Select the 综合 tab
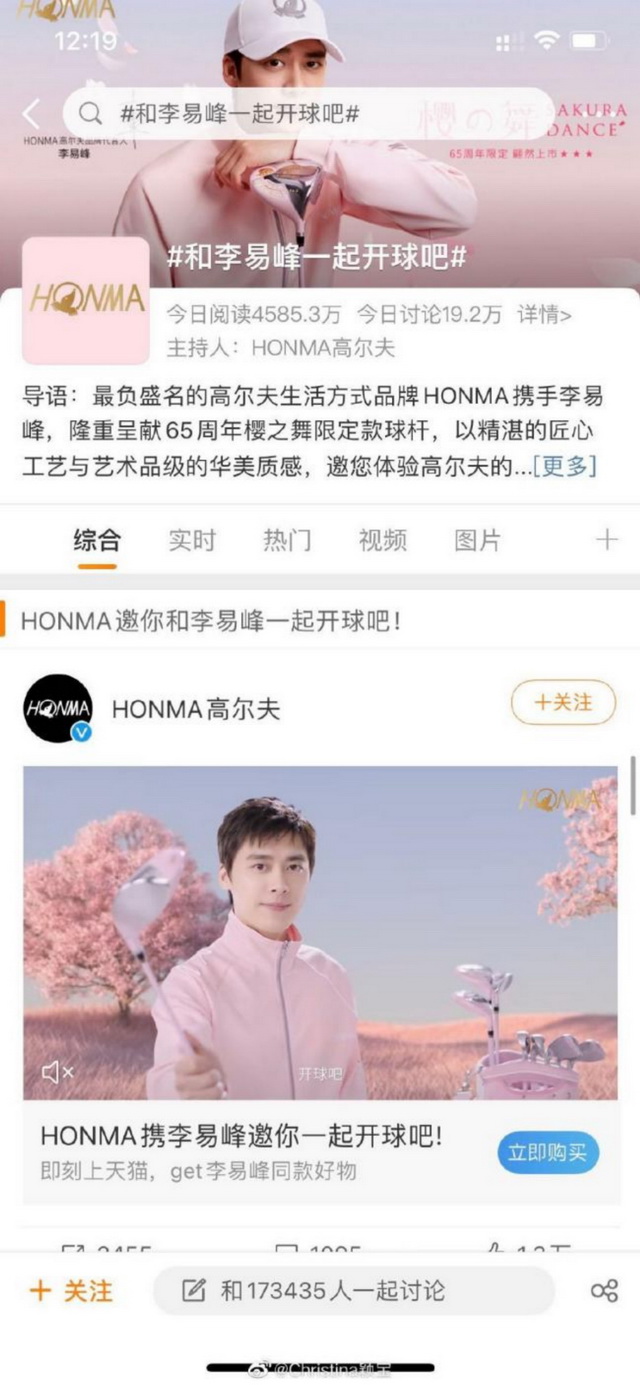 point(97,541)
